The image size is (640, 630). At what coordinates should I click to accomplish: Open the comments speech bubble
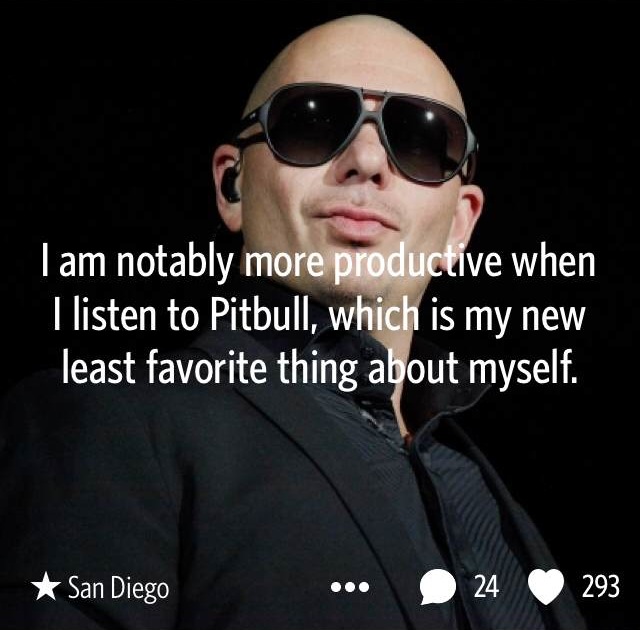(x=437, y=588)
